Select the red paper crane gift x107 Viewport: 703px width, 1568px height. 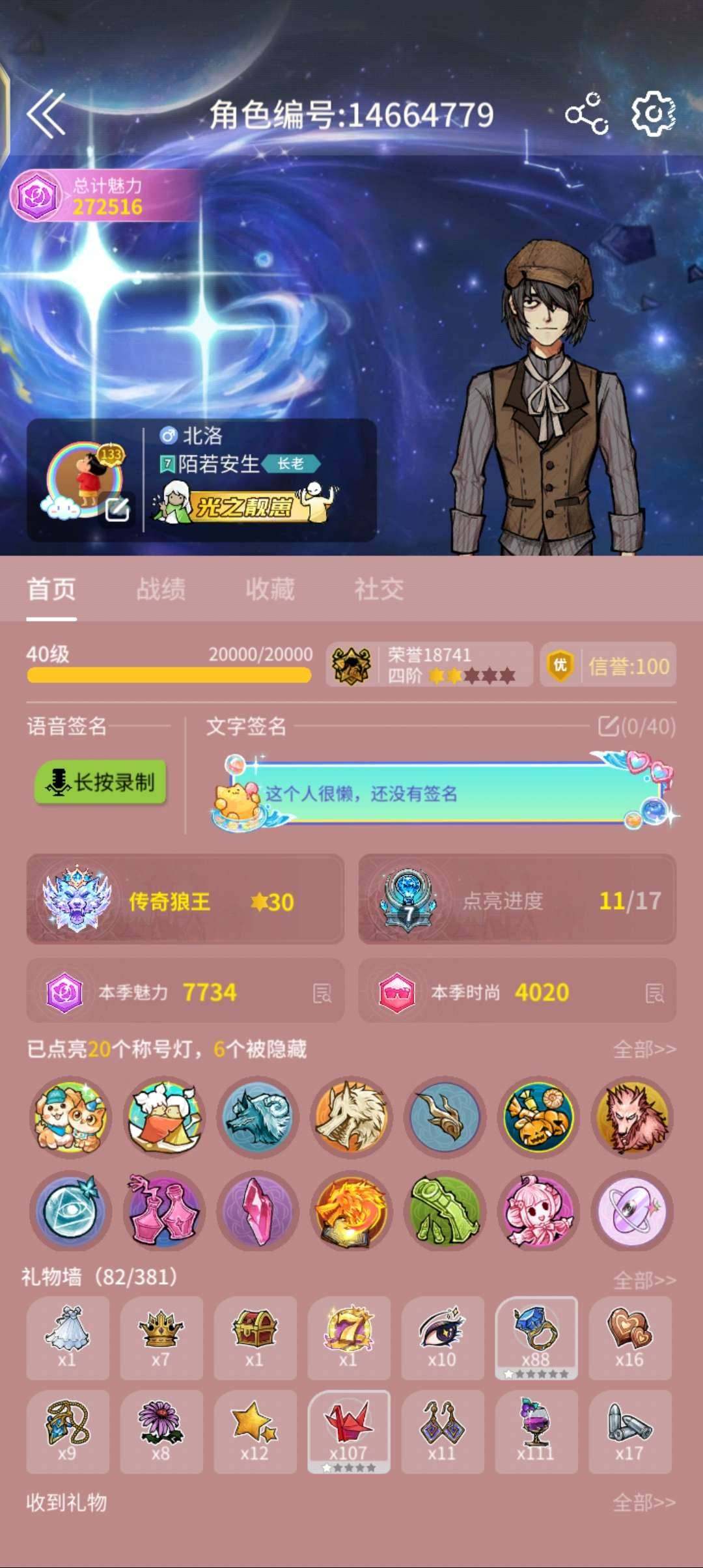350,1432
